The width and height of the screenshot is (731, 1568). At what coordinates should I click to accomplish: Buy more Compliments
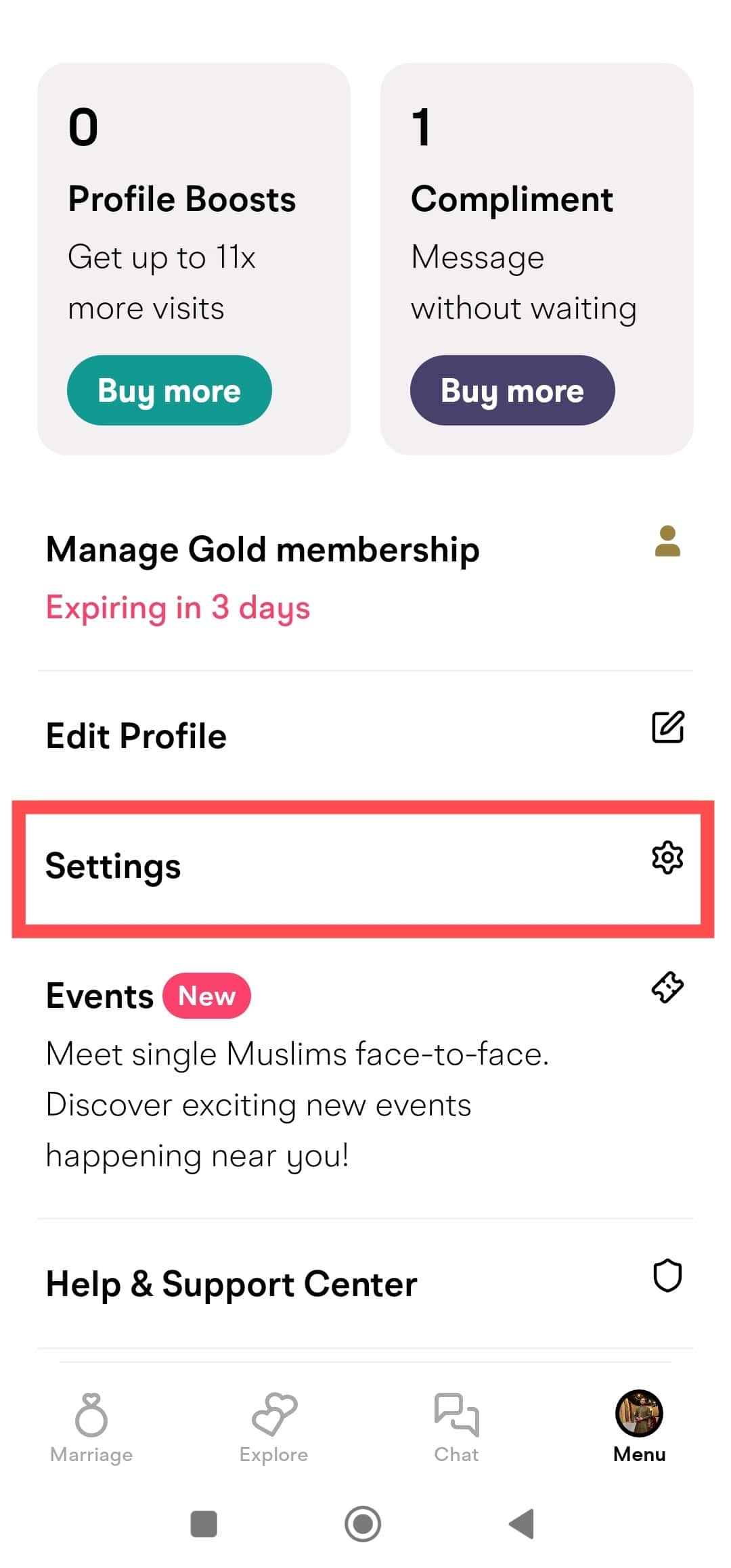coord(512,390)
